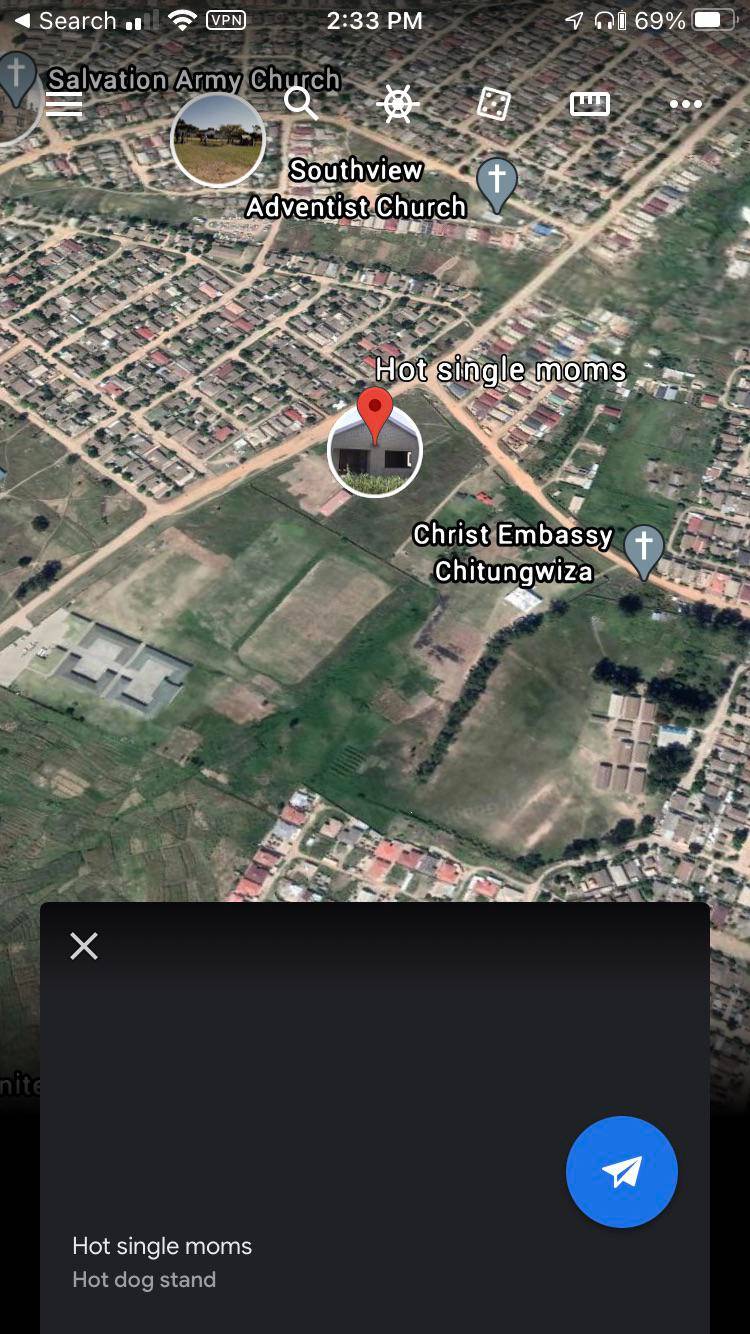750x1334 pixels.
Task: Roll the I'm Feeling Lucky dice
Action: tap(494, 104)
